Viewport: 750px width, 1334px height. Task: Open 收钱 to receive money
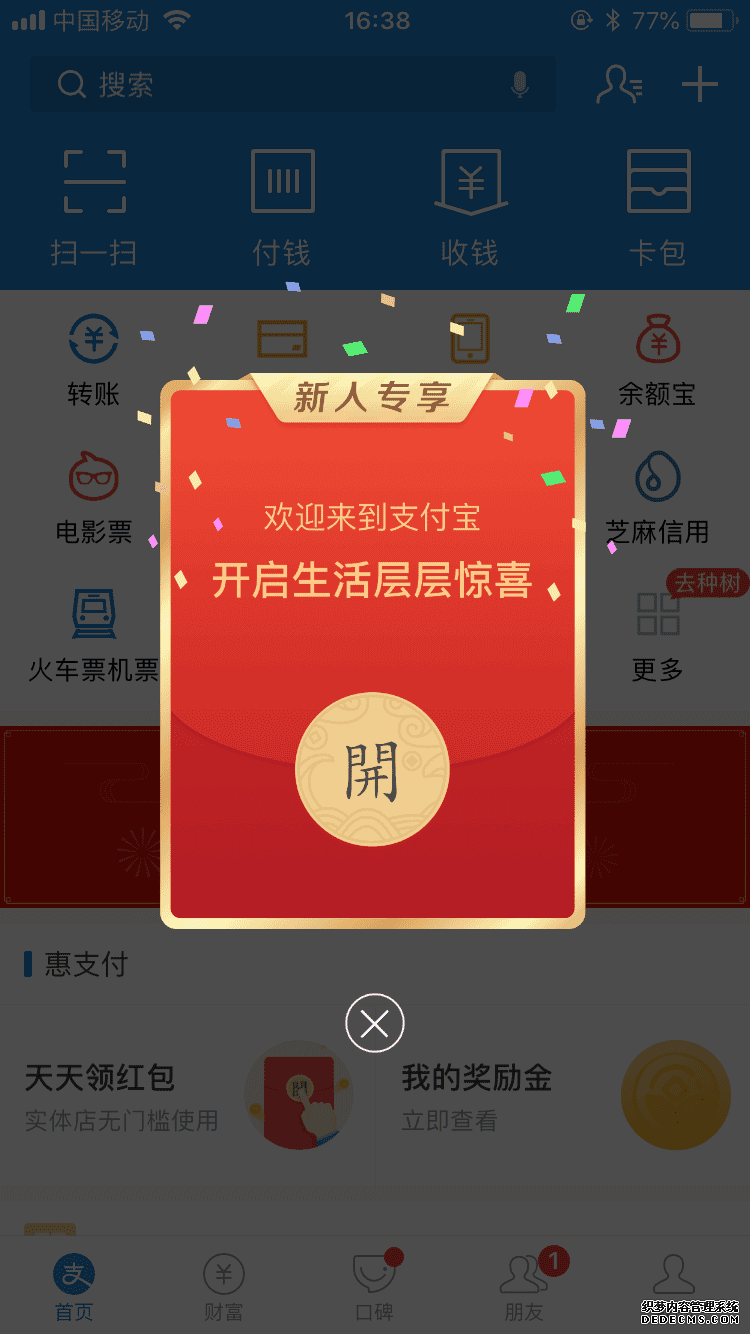coord(470,205)
